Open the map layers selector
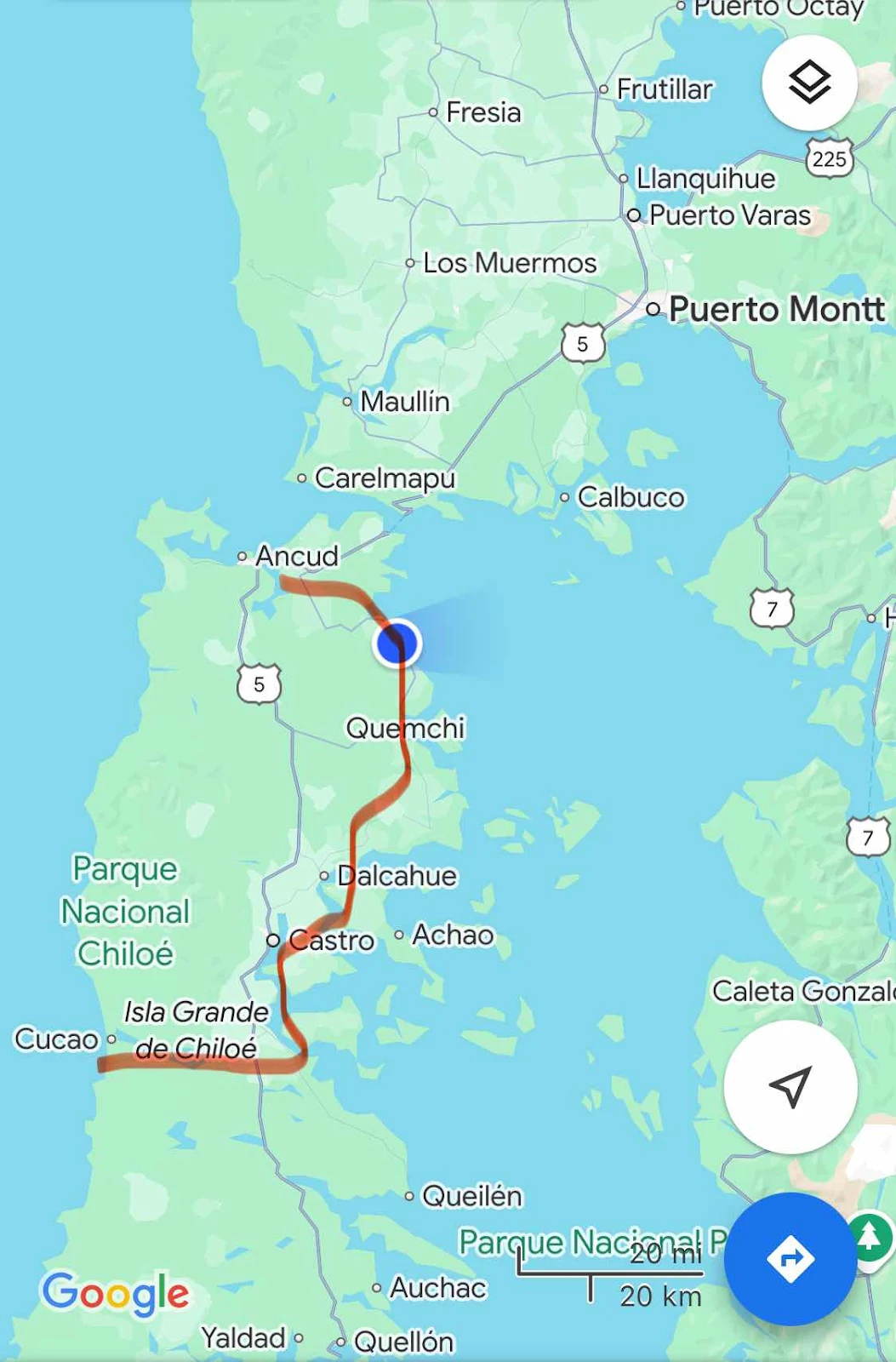896x1362 pixels. click(808, 83)
